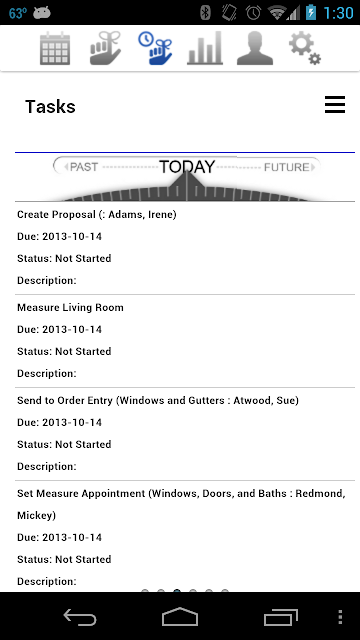Image resolution: width=360 pixels, height=640 pixels.
Task: Open the gears settings icon
Action: pyautogui.click(x=304, y=48)
